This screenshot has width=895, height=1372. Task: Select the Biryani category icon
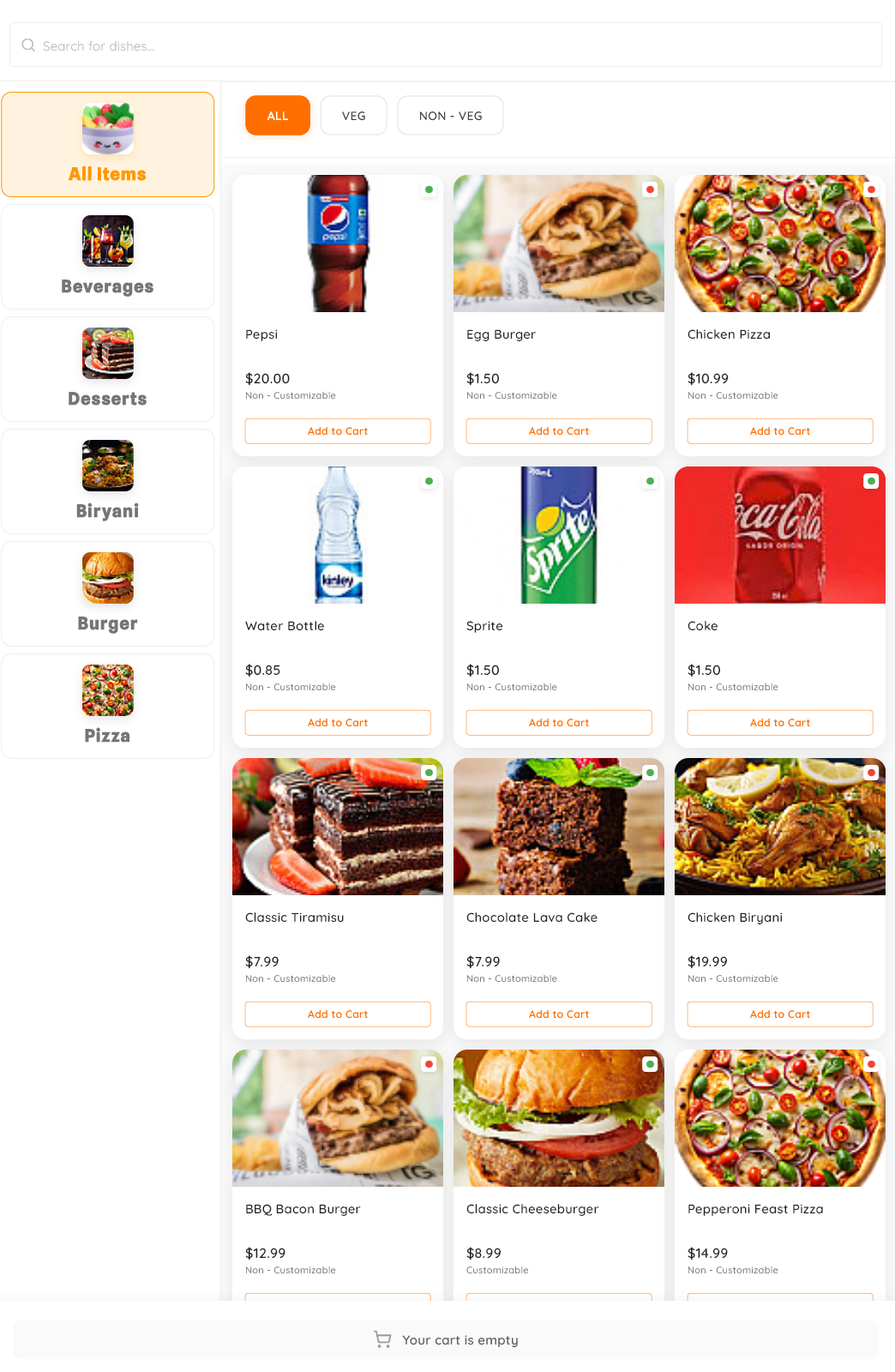[107, 466]
